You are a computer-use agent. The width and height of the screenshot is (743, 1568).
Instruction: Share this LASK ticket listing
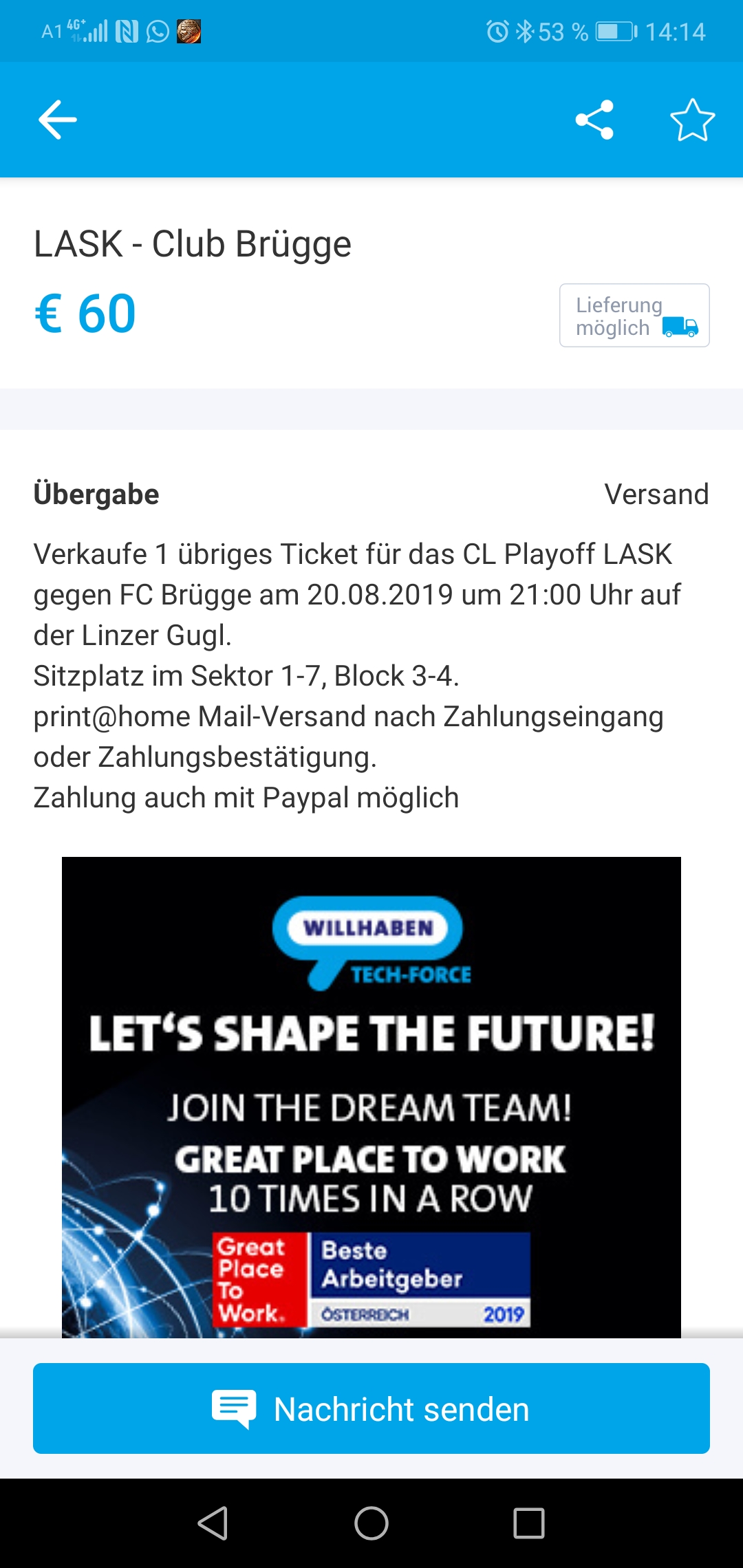(594, 120)
